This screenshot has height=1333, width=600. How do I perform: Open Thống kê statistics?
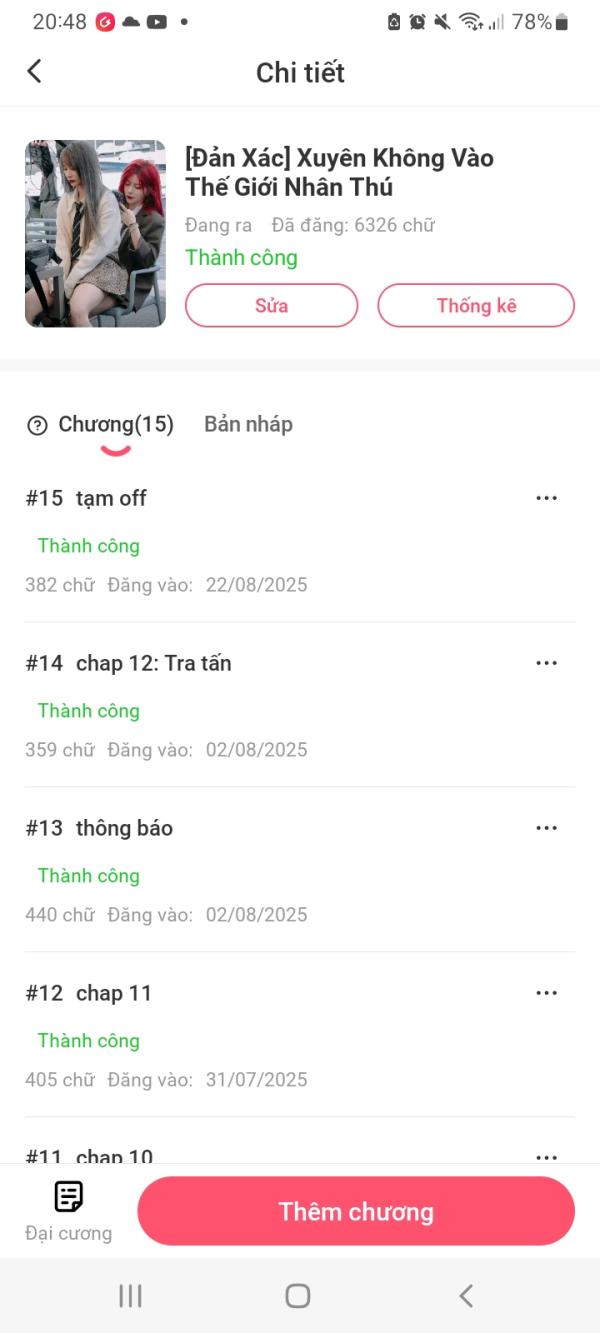(x=476, y=306)
